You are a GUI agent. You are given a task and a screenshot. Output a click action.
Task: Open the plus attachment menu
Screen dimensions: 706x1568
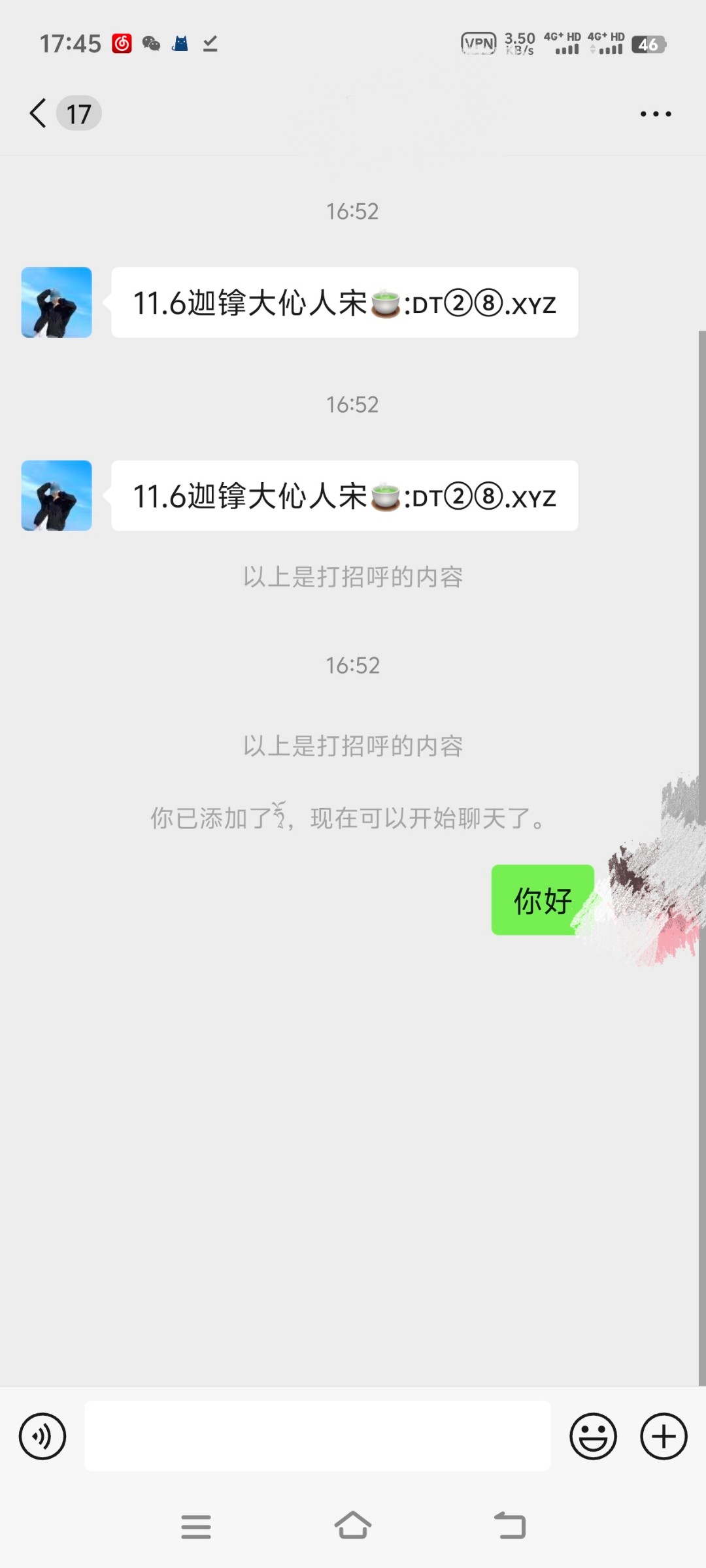pyautogui.click(x=664, y=1436)
